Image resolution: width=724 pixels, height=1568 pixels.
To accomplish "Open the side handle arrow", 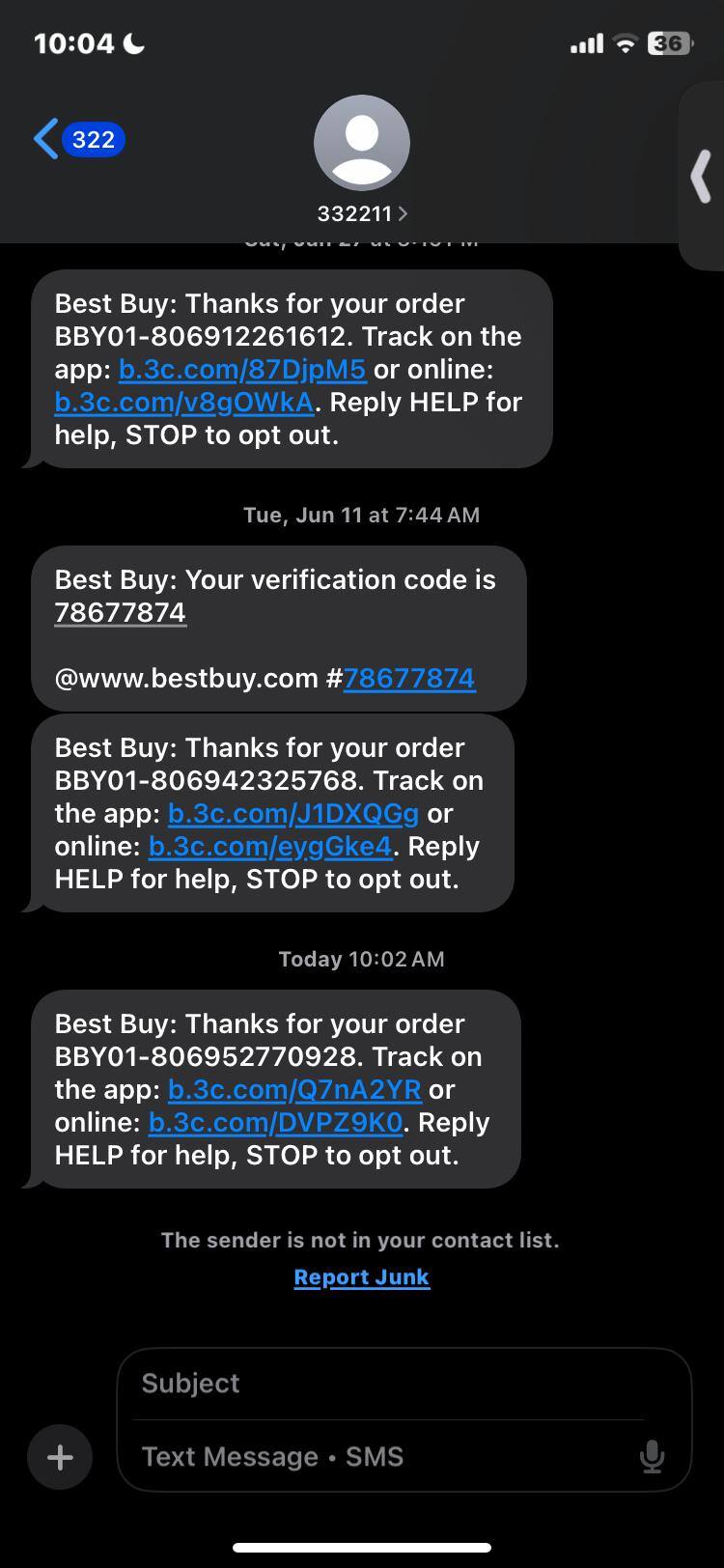I will click(x=702, y=177).
